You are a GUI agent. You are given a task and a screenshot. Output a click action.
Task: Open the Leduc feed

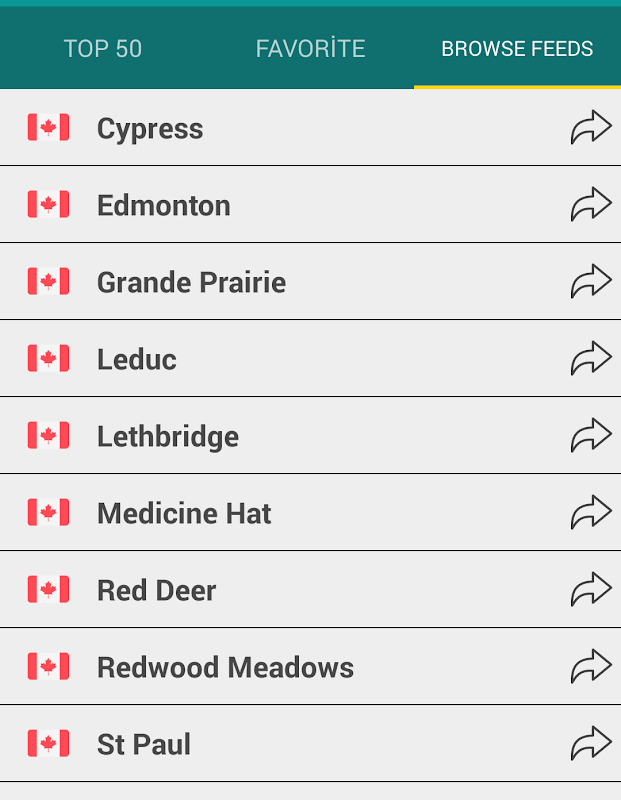tap(137, 359)
